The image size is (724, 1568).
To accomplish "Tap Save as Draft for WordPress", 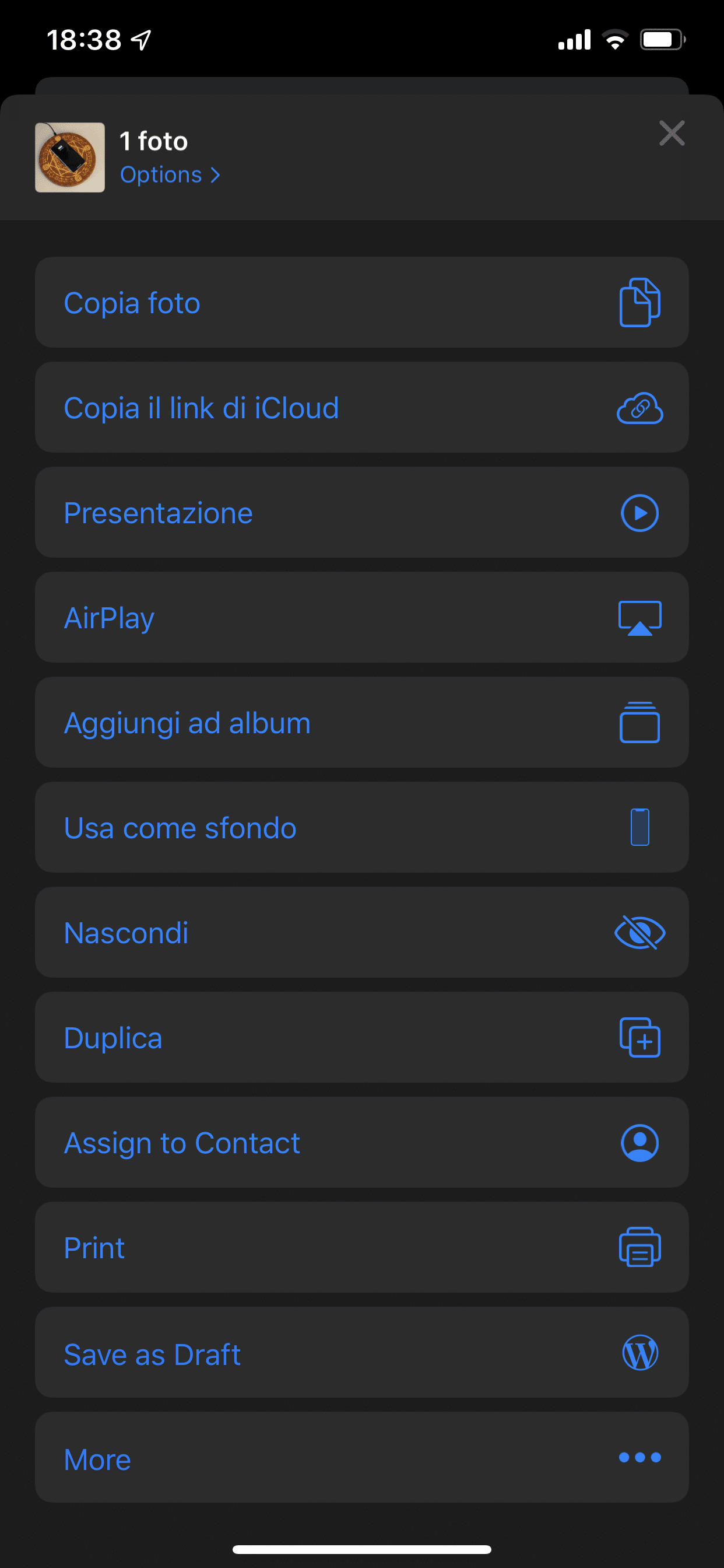I will pos(361,1353).
